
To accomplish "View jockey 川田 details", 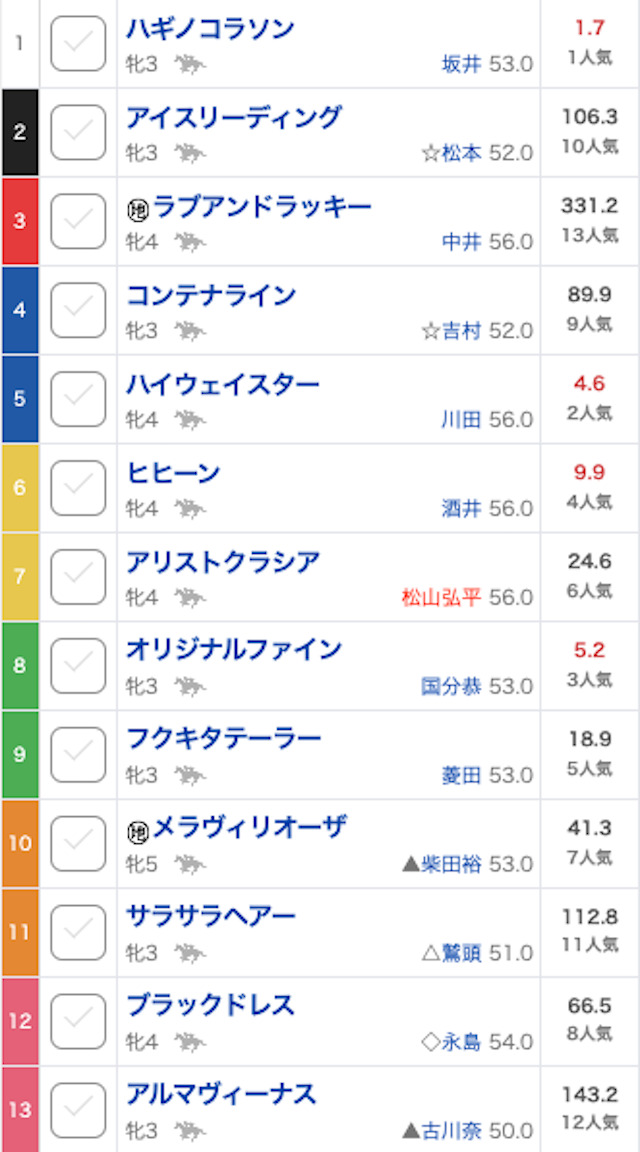I will [461, 420].
